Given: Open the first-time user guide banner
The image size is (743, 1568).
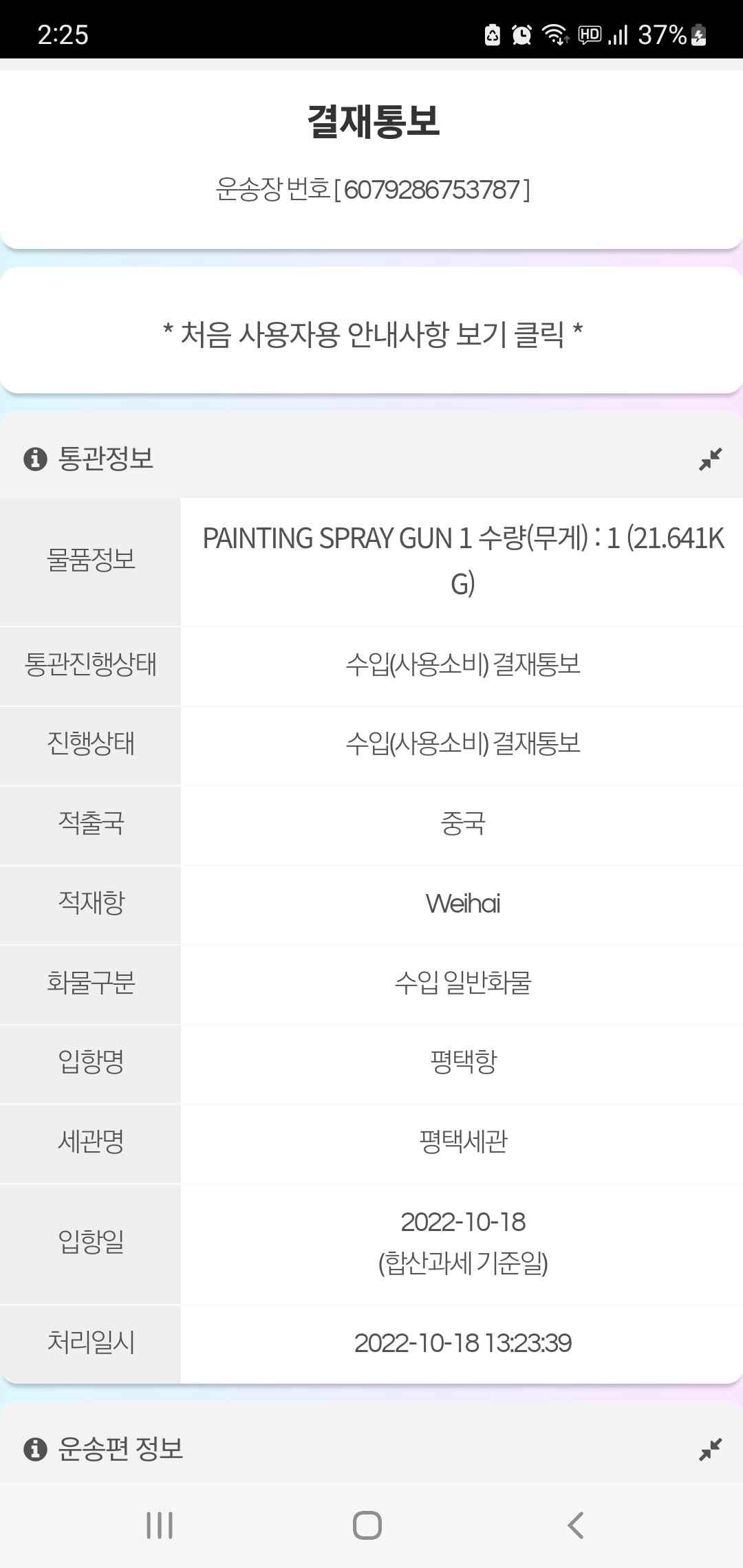Looking at the screenshot, I should tap(372, 334).
